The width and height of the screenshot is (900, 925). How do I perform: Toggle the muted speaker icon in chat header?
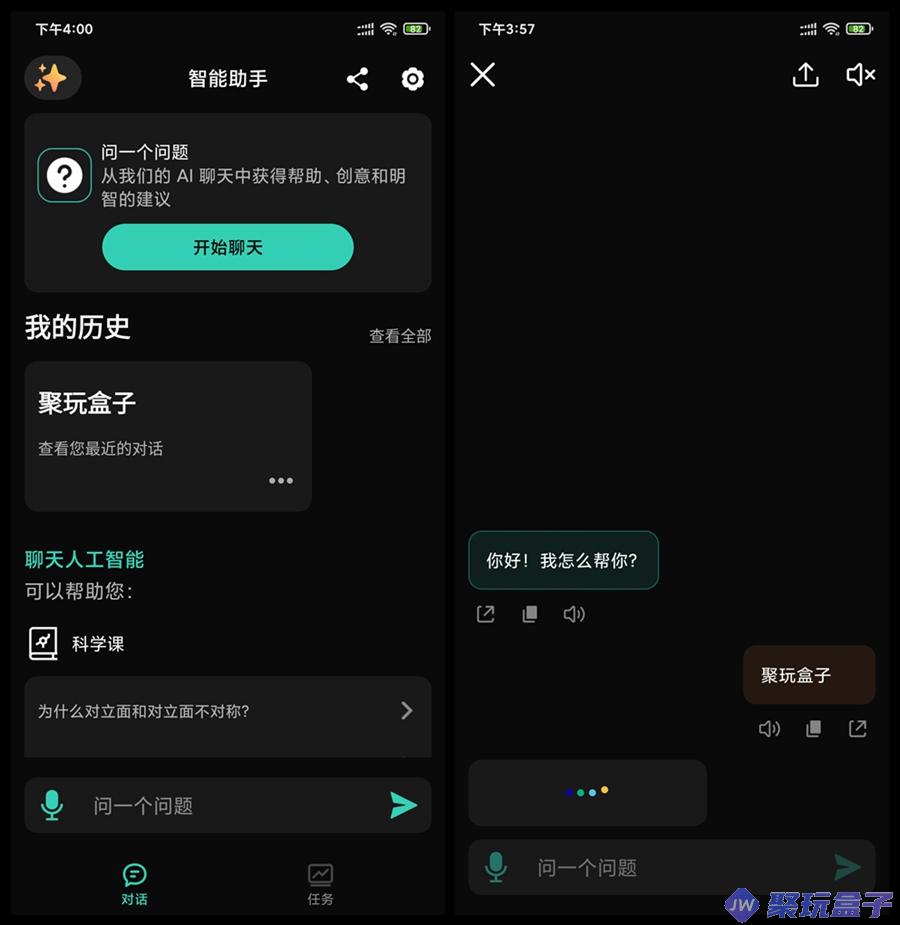[860, 75]
